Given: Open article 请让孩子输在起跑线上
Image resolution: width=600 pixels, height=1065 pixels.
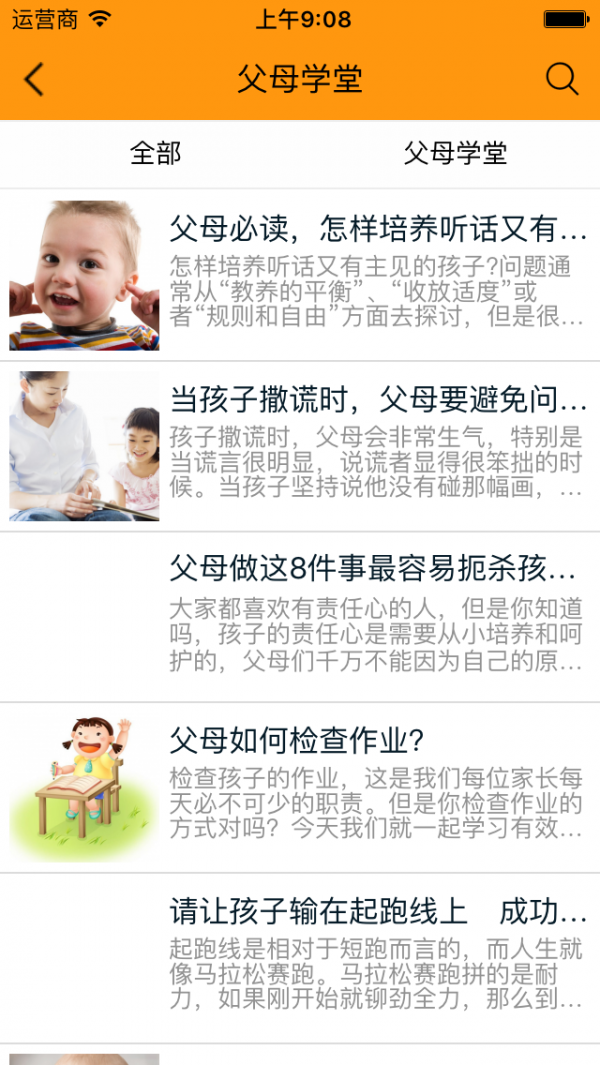Looking at the screenshot, I should tap(378, 912).
